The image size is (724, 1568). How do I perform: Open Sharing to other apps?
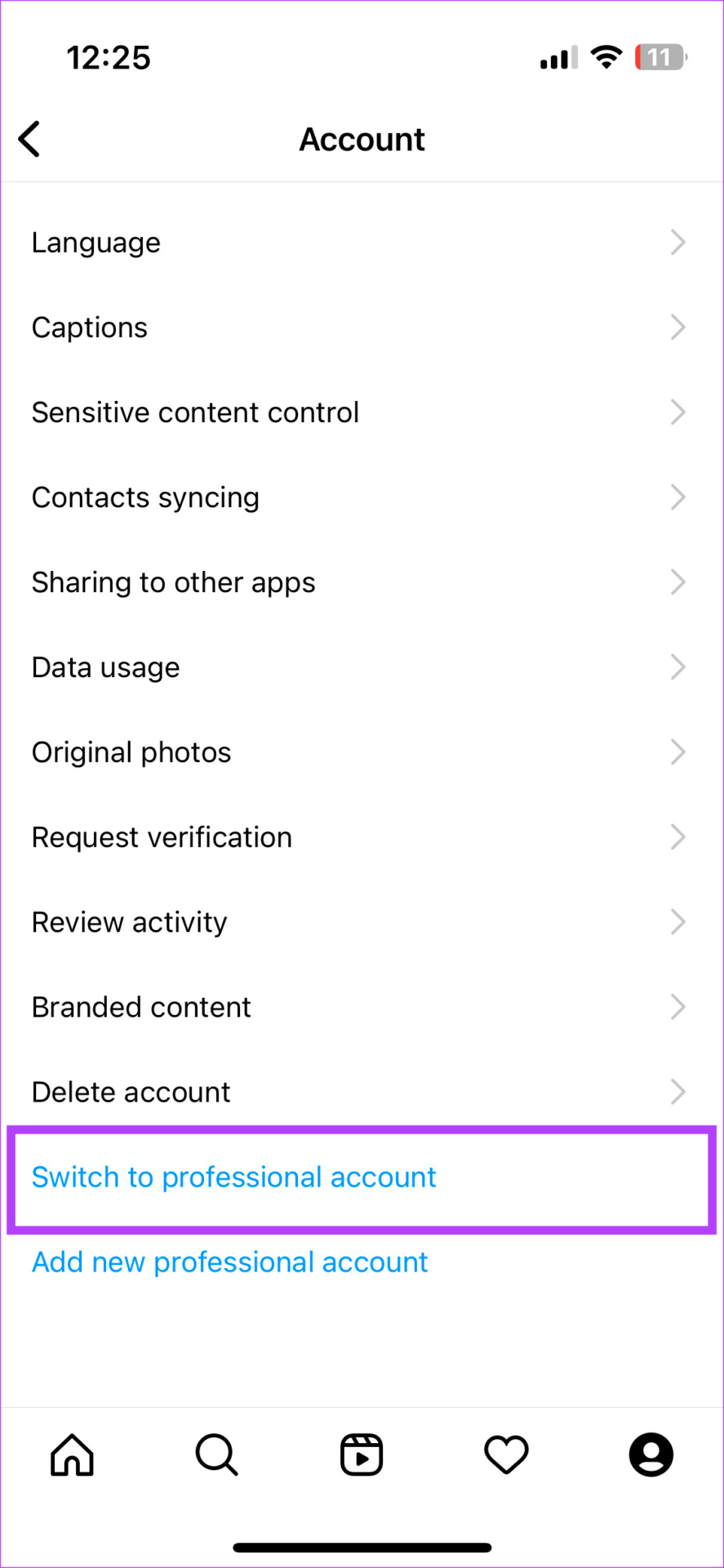click(362, 582)
